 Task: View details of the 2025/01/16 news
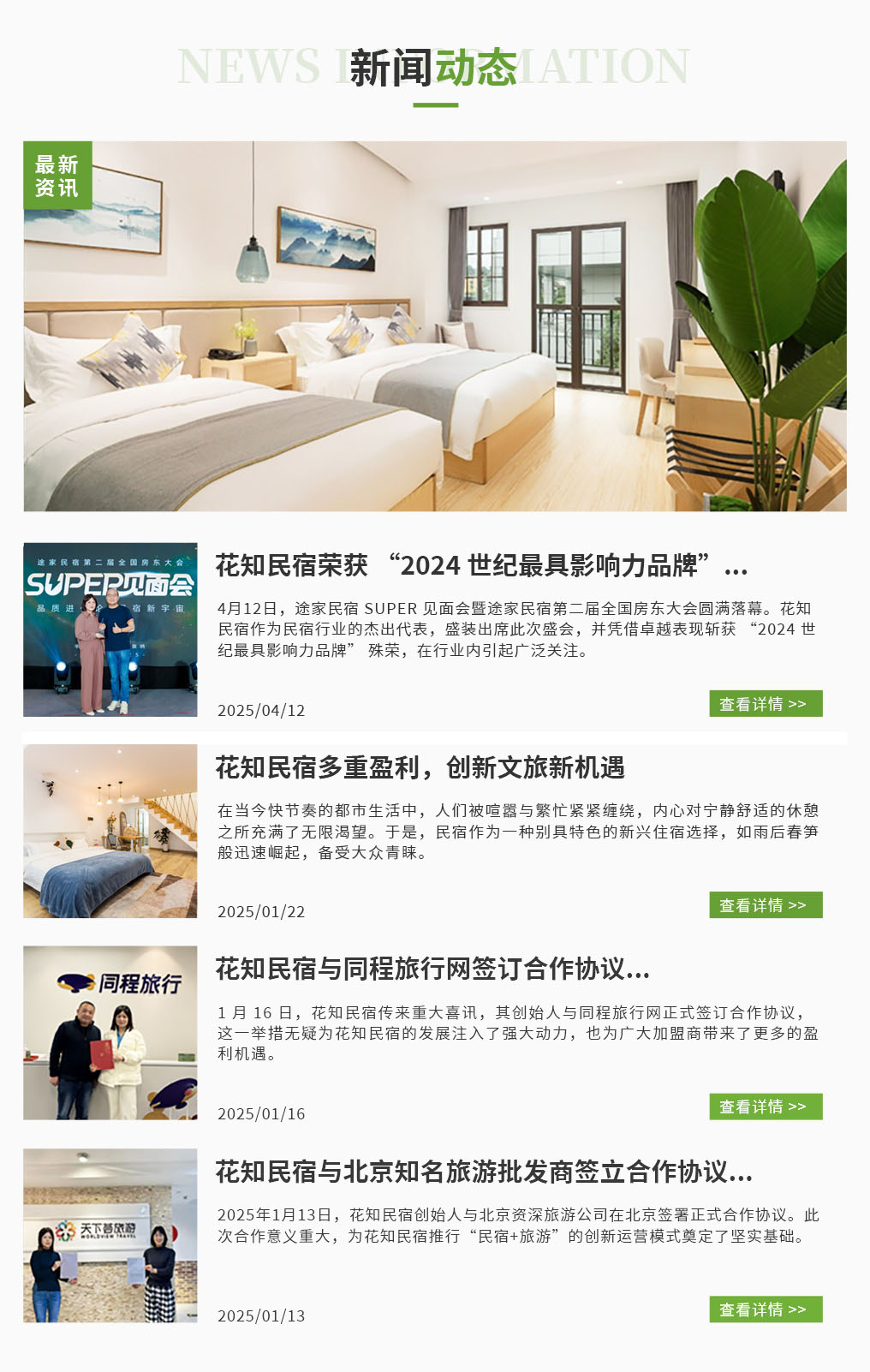pyautogui.click(x=766, y=1107)
